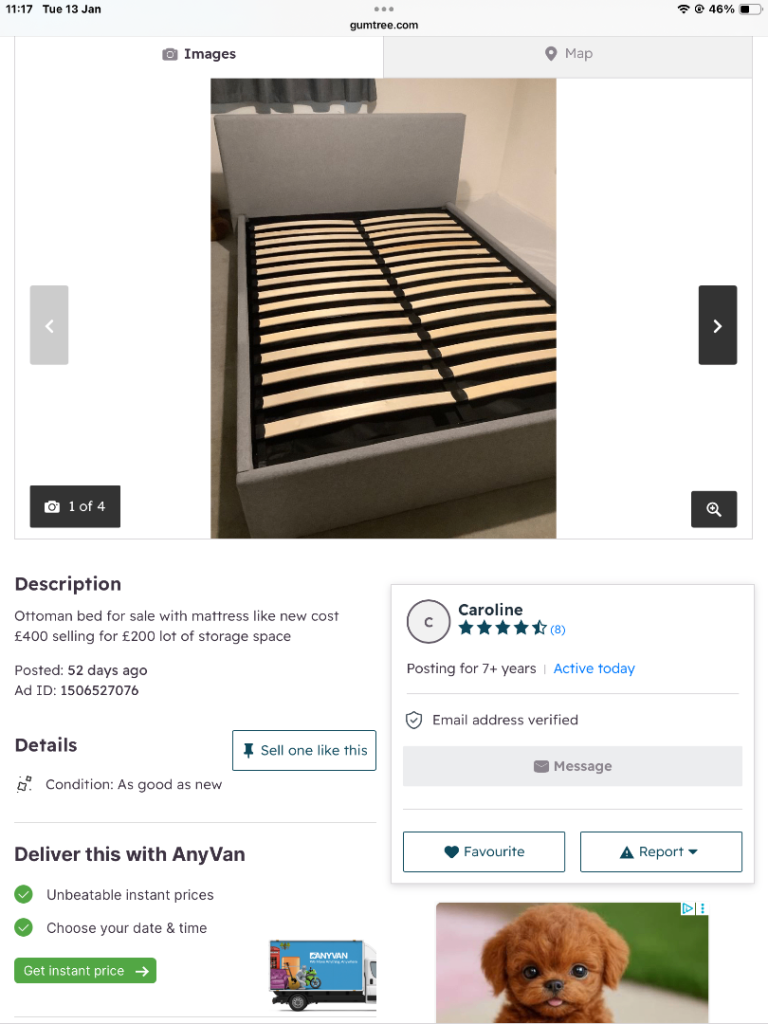This screenshot has width=768, height=1024.
Task: Tap the gumtree.com address bar
Action: click(x=384, y=25)
